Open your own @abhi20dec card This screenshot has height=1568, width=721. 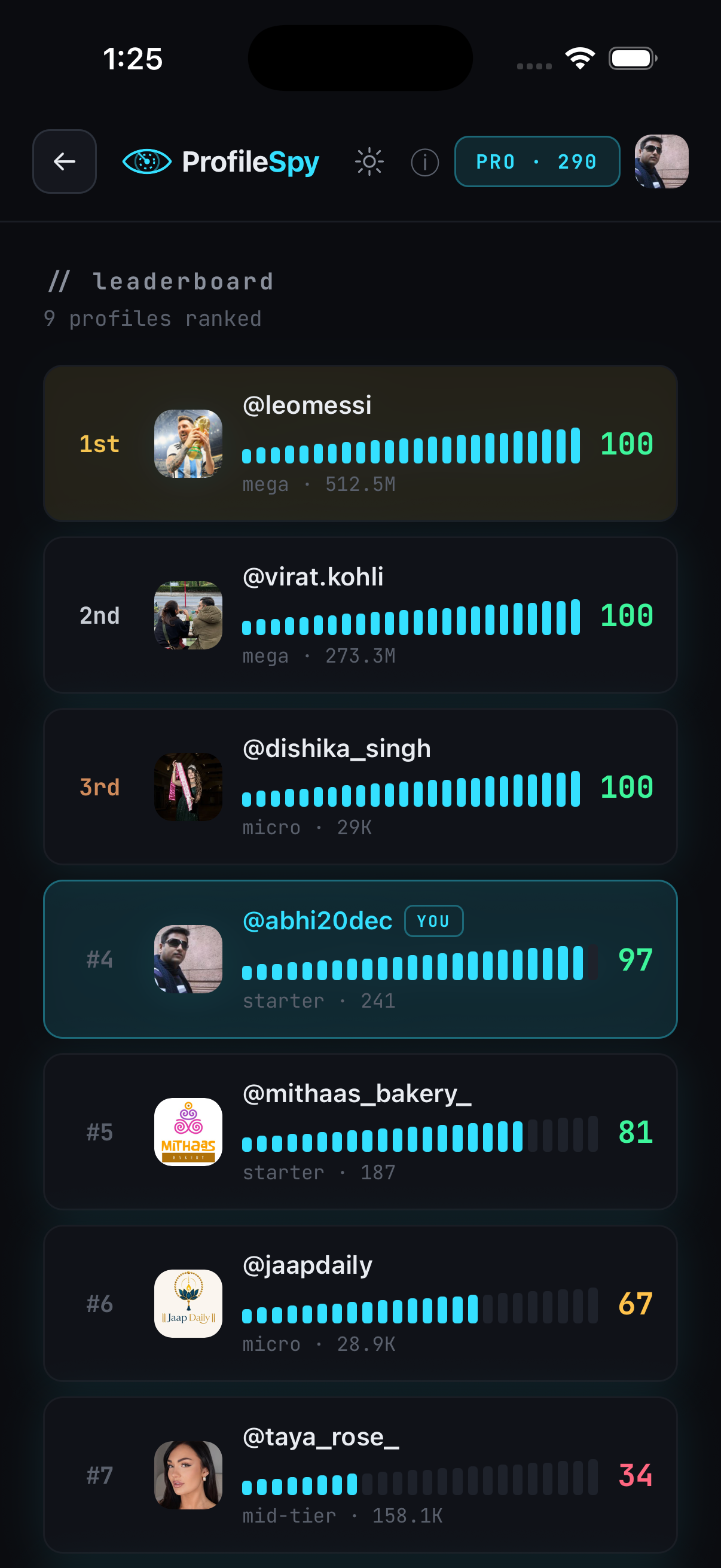[360, 959]
